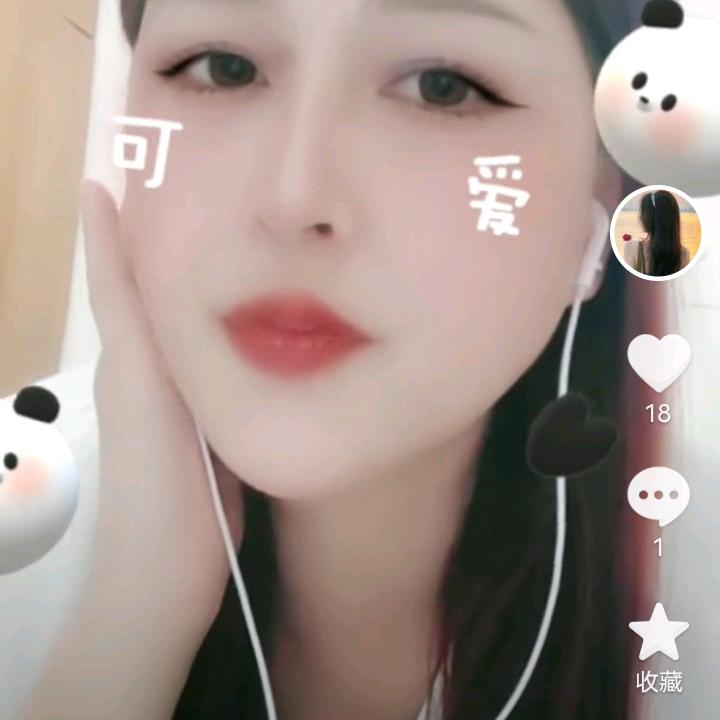Open the creator's profile avatar
Screen dimensions: 720x720
656,233
